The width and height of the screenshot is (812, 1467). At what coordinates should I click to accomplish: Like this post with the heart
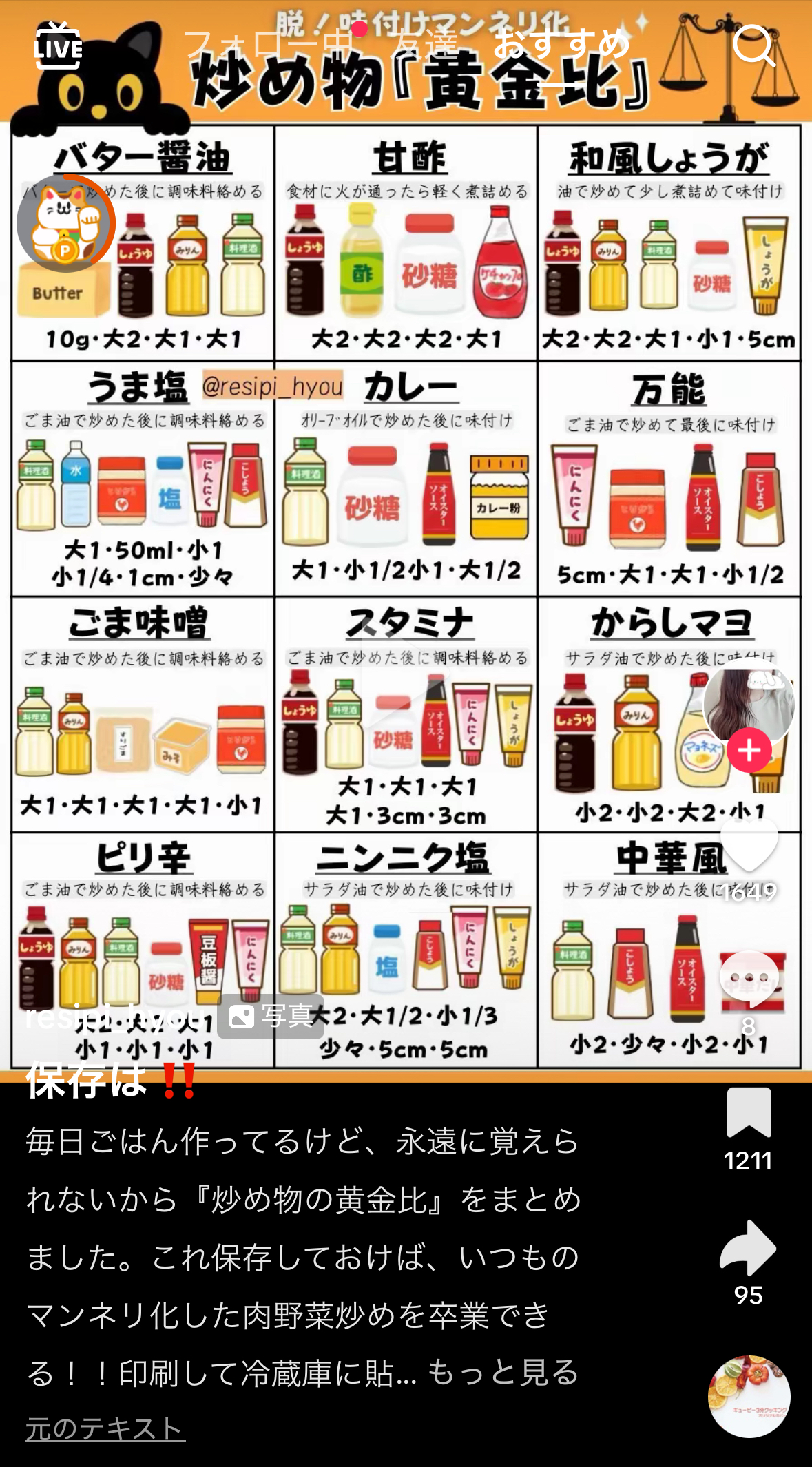[749, 845]
